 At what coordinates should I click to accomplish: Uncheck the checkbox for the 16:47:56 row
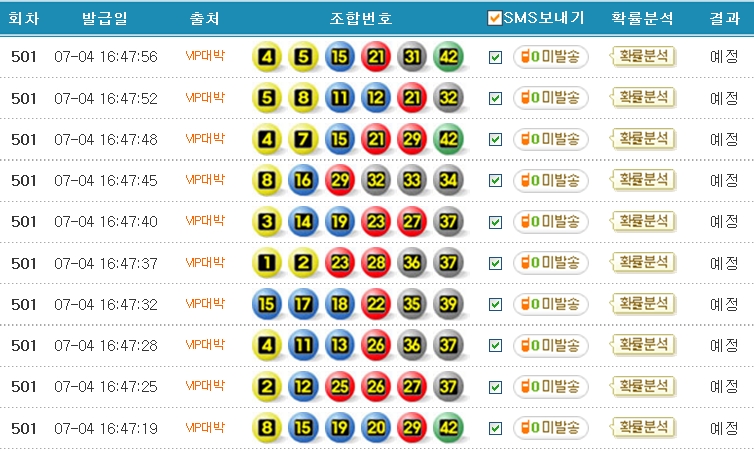point(495,57)
